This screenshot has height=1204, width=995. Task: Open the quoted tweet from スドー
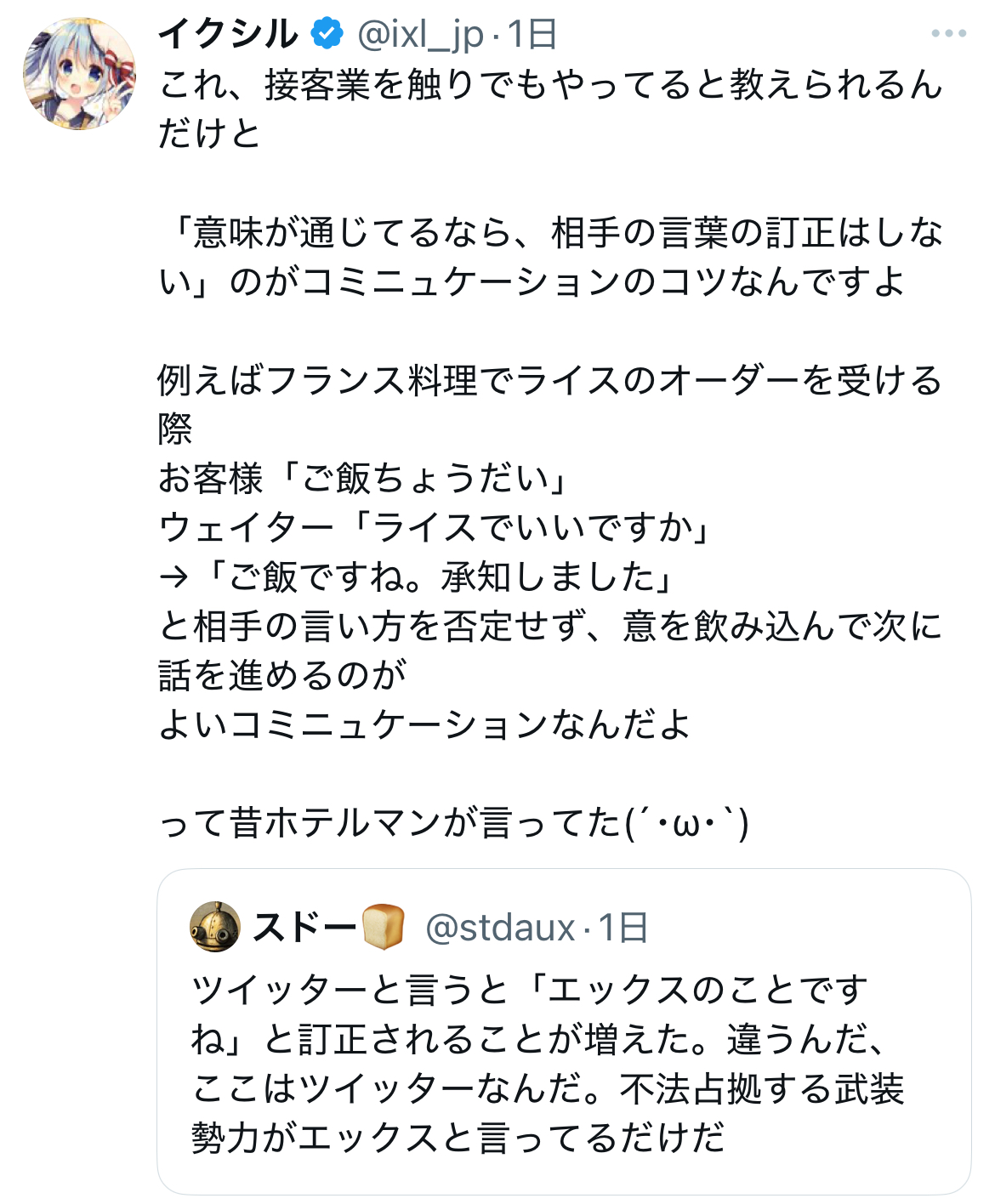pos(563,1063)
